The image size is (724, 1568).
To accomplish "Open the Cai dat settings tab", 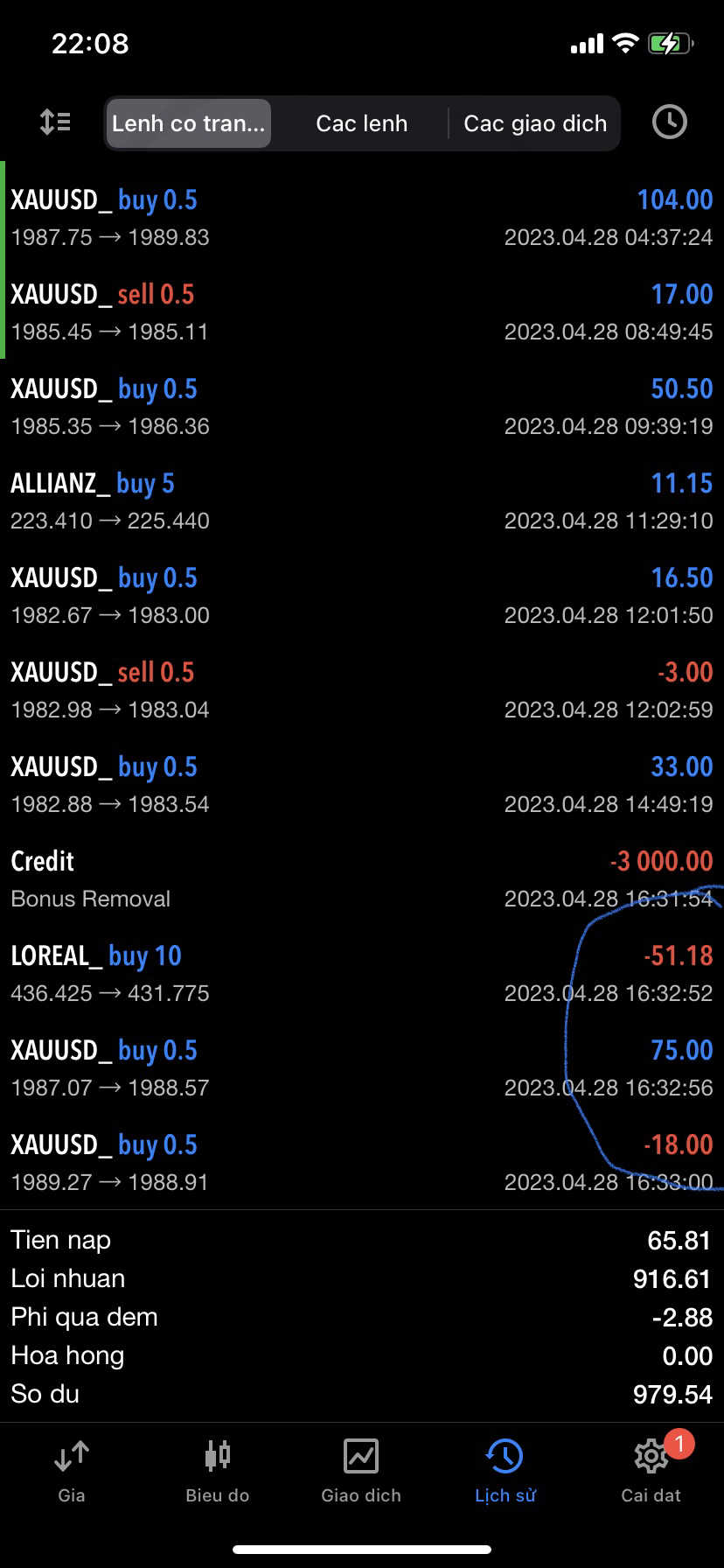I will [x=651, y=1472].
